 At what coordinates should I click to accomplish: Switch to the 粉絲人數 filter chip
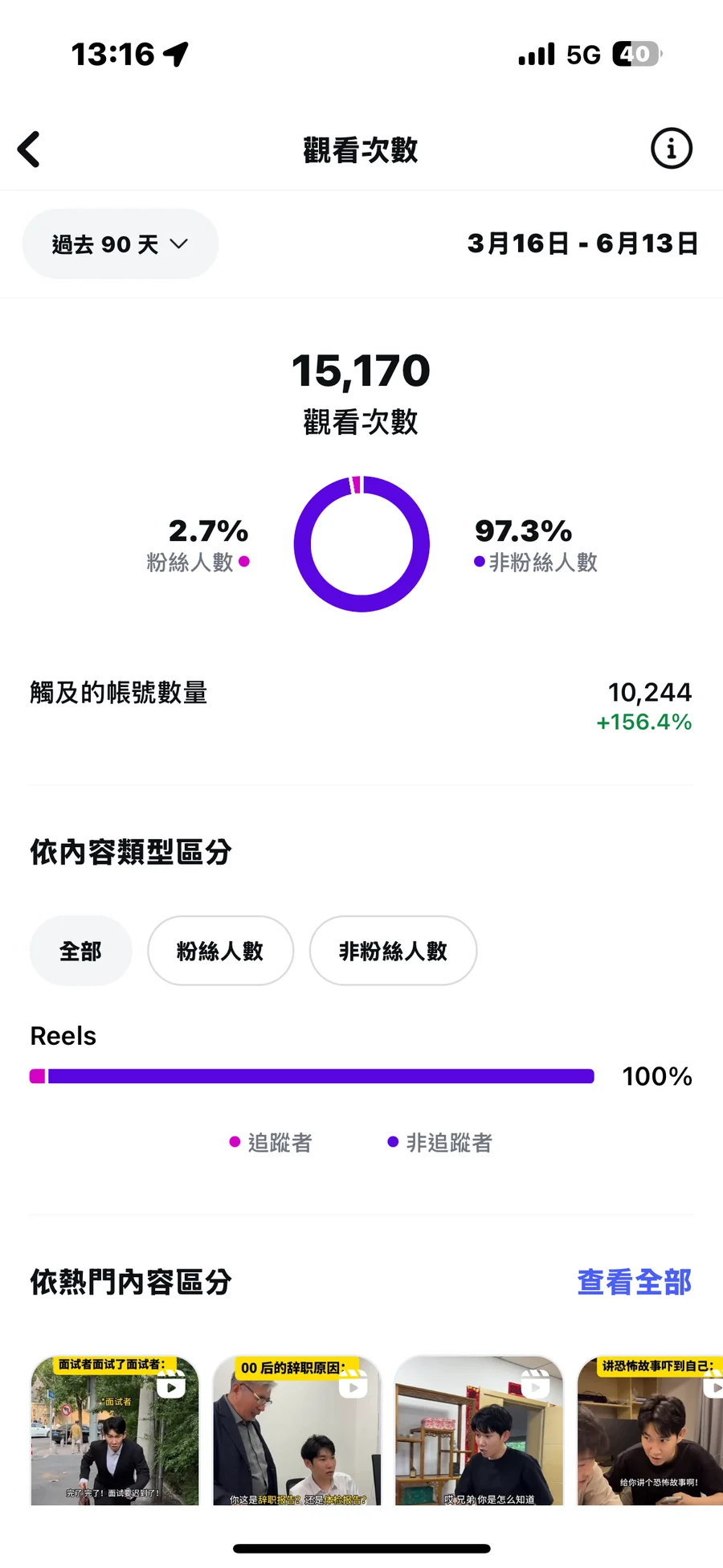click(220, 951)
